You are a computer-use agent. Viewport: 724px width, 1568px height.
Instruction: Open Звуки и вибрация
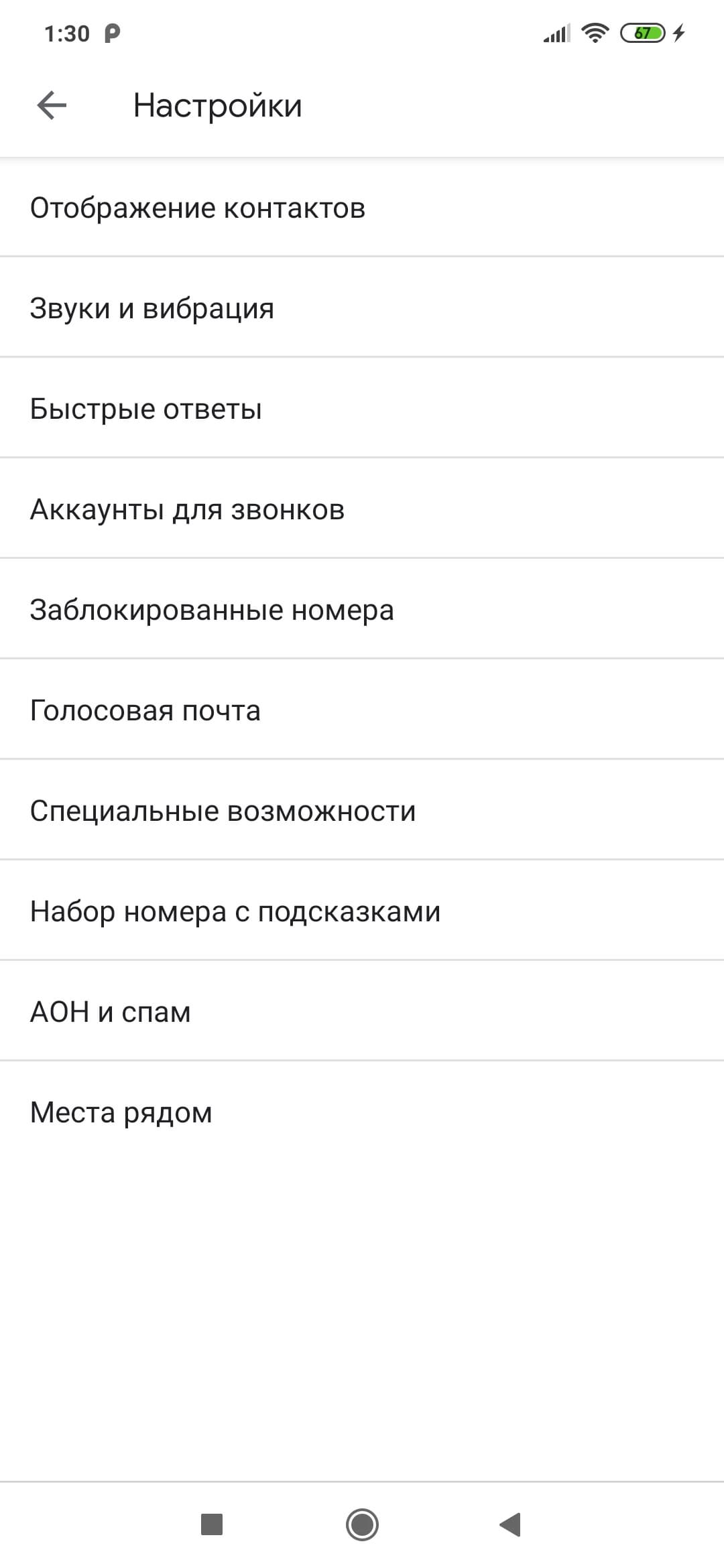pos(362,307)
